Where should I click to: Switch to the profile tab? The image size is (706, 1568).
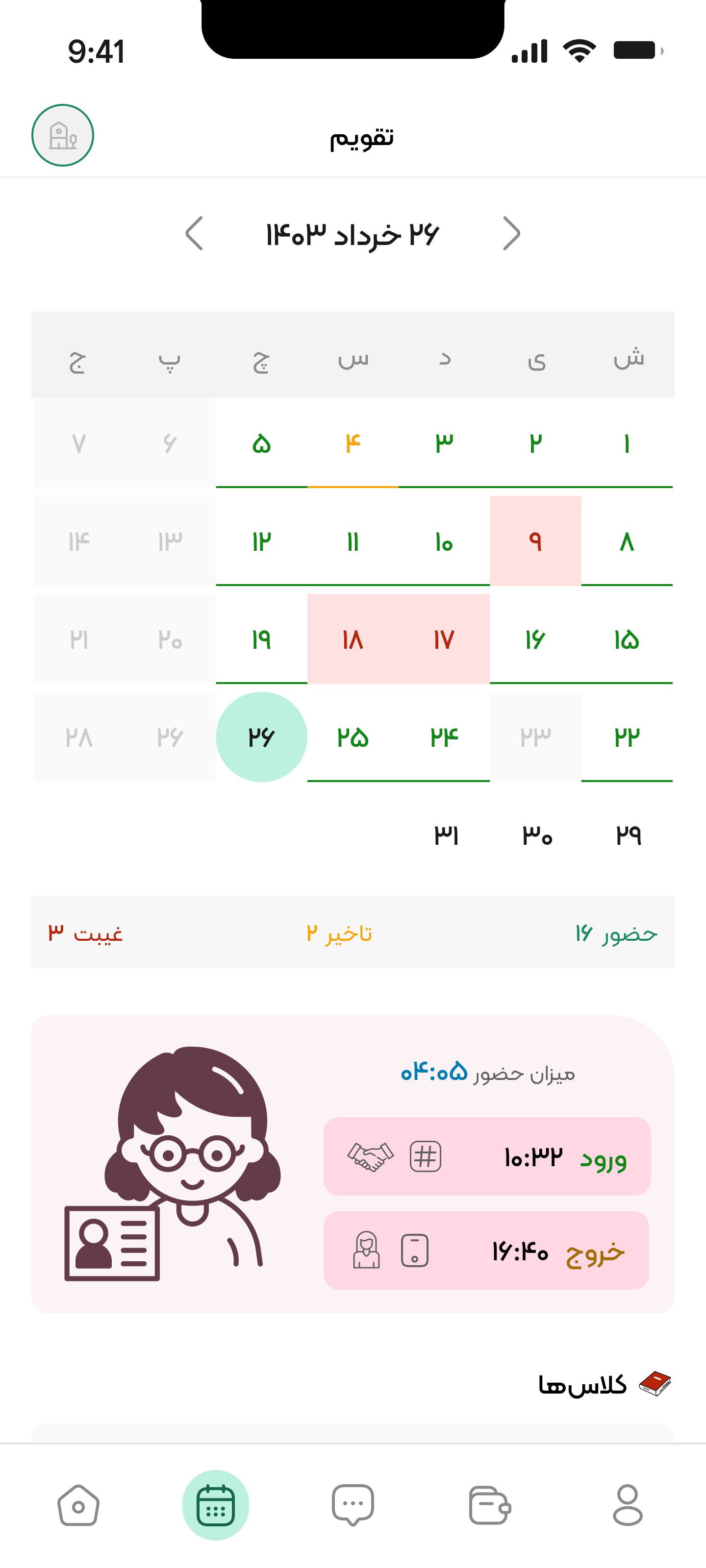click(628, 1505)
